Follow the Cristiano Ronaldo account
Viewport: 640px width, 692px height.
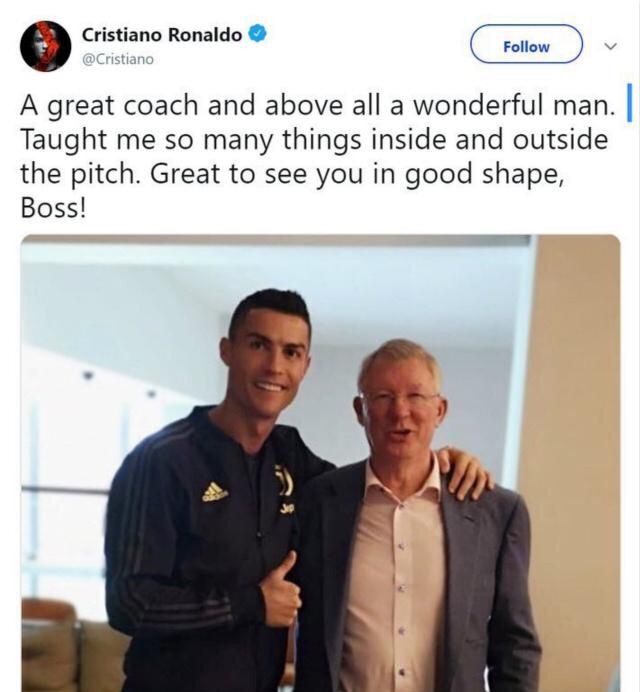coord(526,46)
